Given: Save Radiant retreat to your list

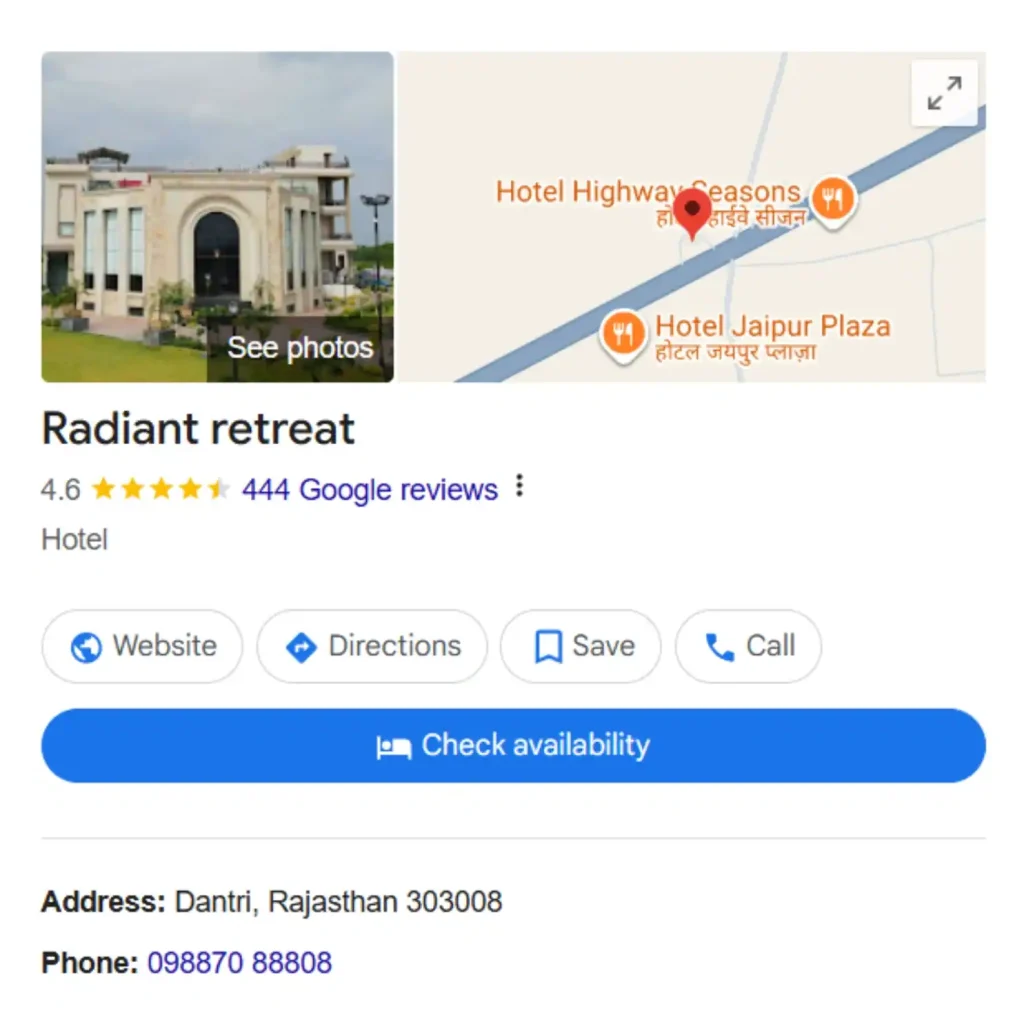Looking at the screenshot, I should coord(580,646).
